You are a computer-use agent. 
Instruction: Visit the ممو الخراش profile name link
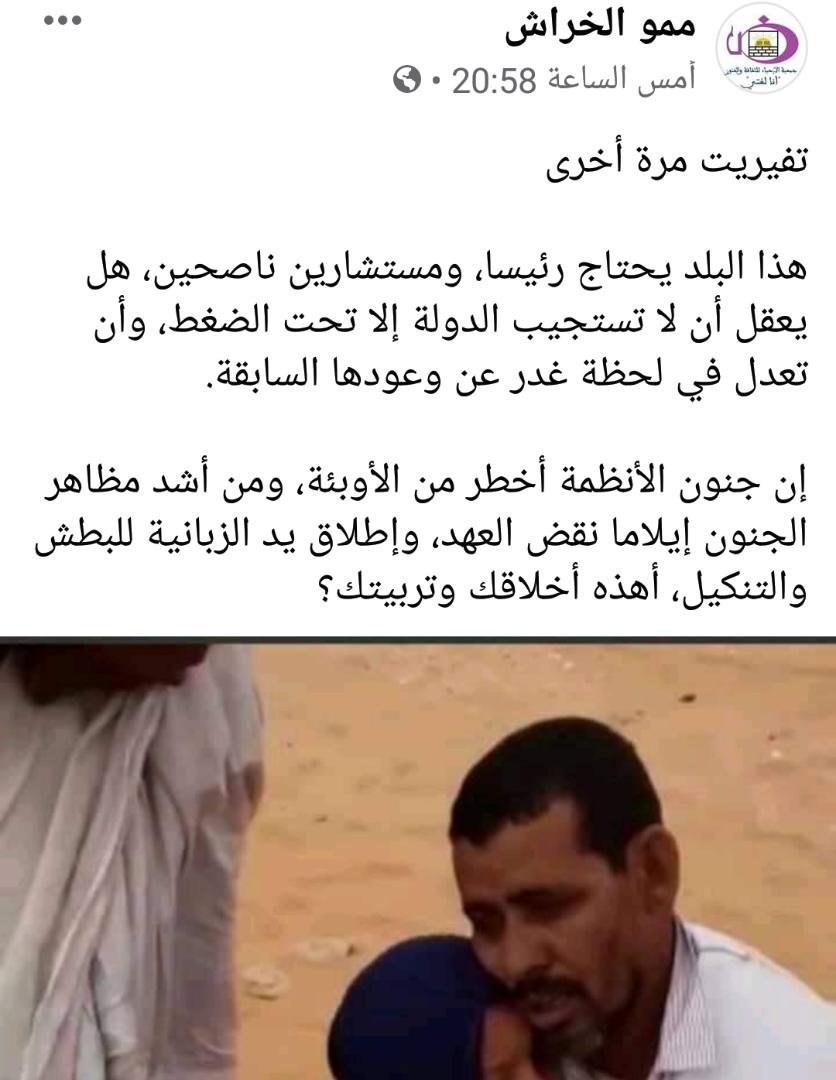pyautogui.click(x=600, y=28)
